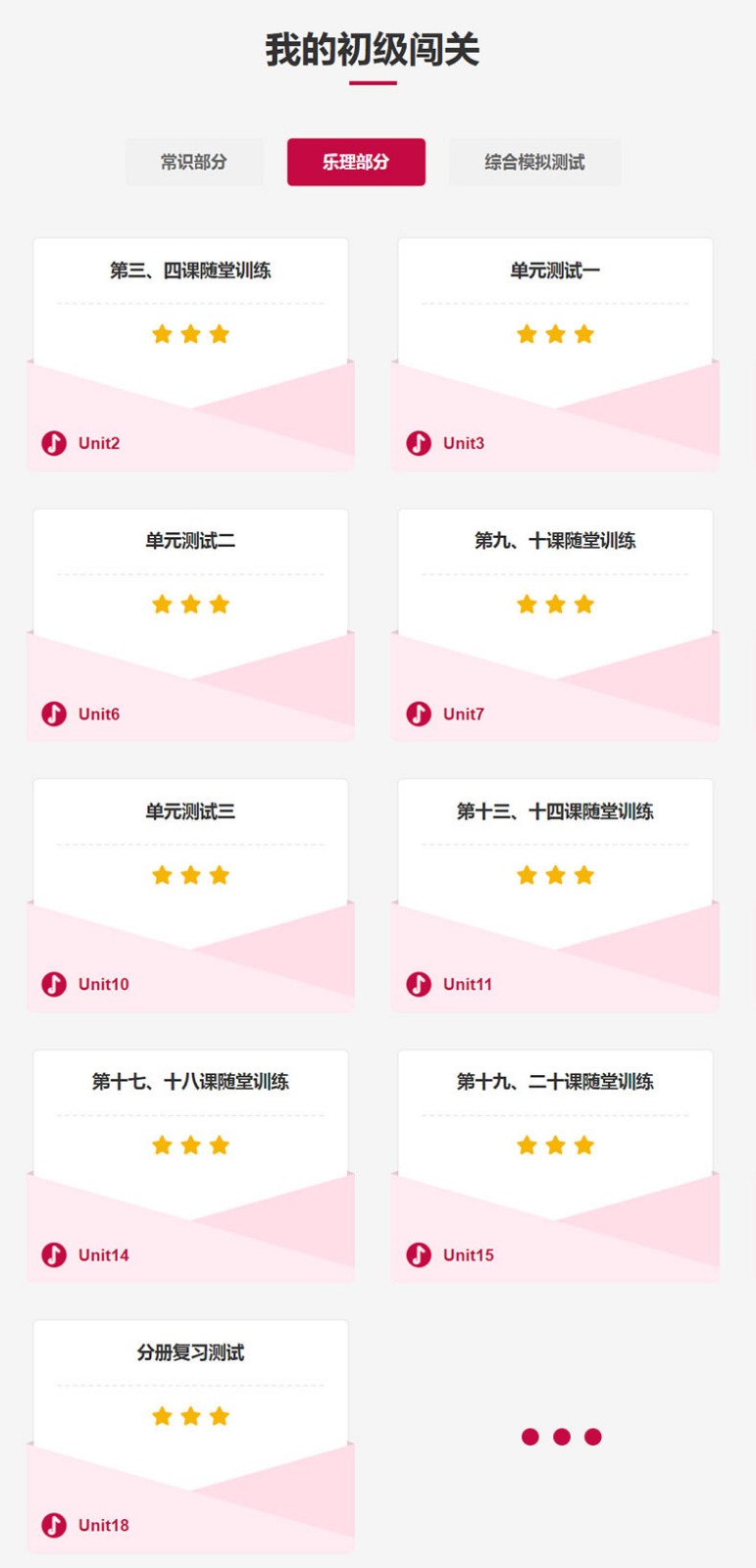
Task: Open the 第十七、十八课随堂训练 Unit14 card
Action: [190, 1164]
